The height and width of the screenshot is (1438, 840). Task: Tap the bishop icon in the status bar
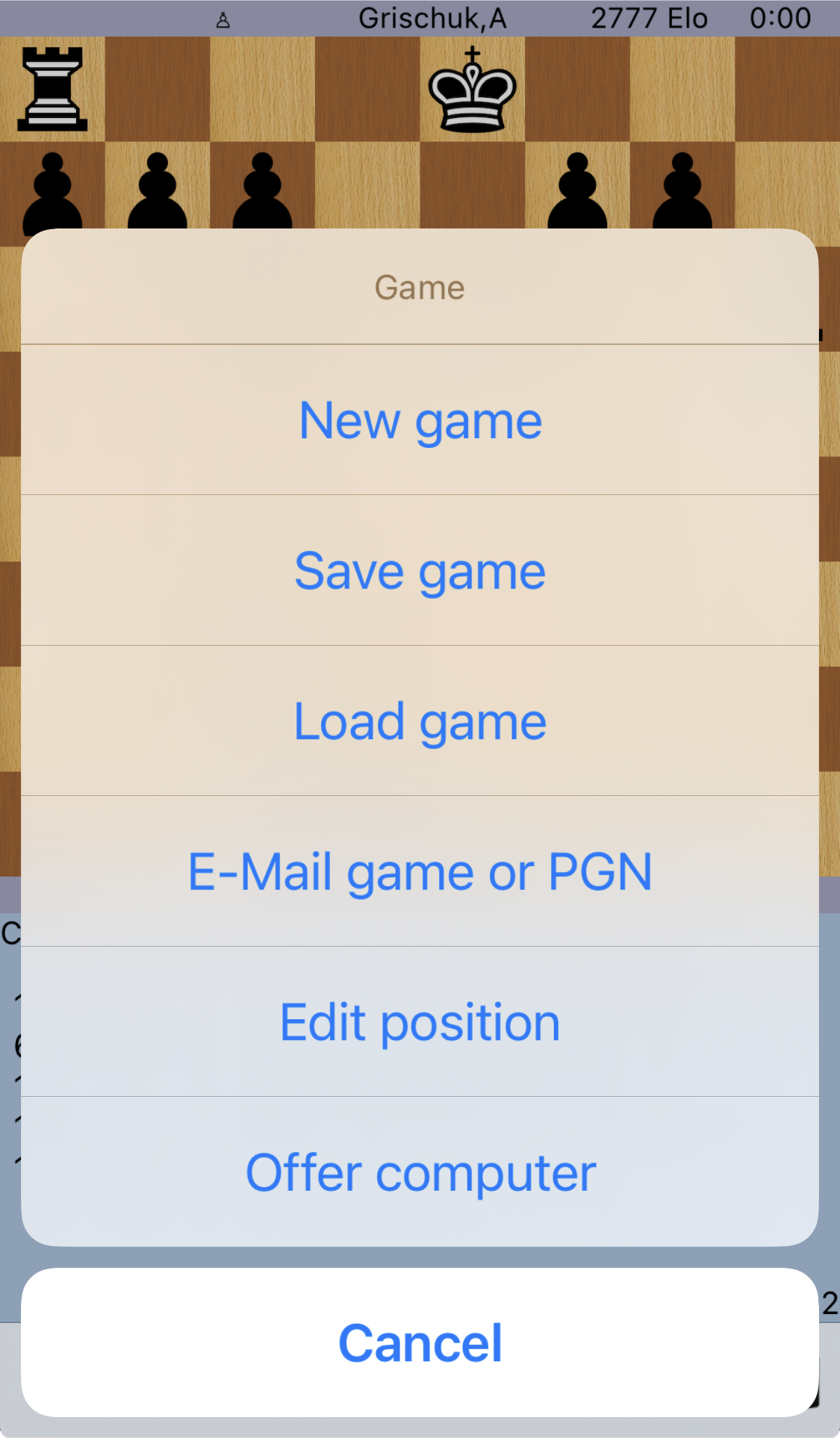[223, 18]
